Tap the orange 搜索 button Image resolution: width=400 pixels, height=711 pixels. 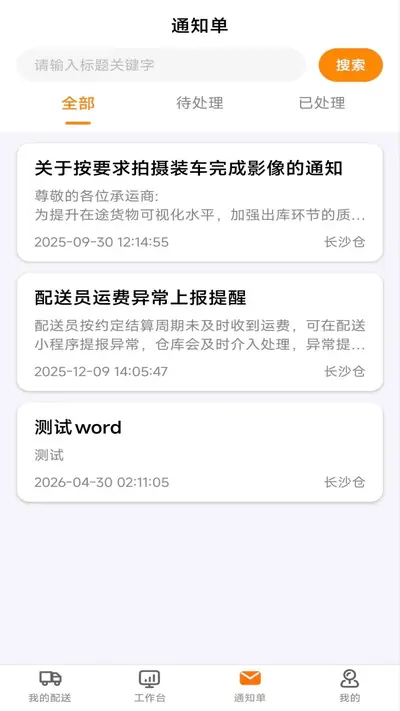(351, 65)
